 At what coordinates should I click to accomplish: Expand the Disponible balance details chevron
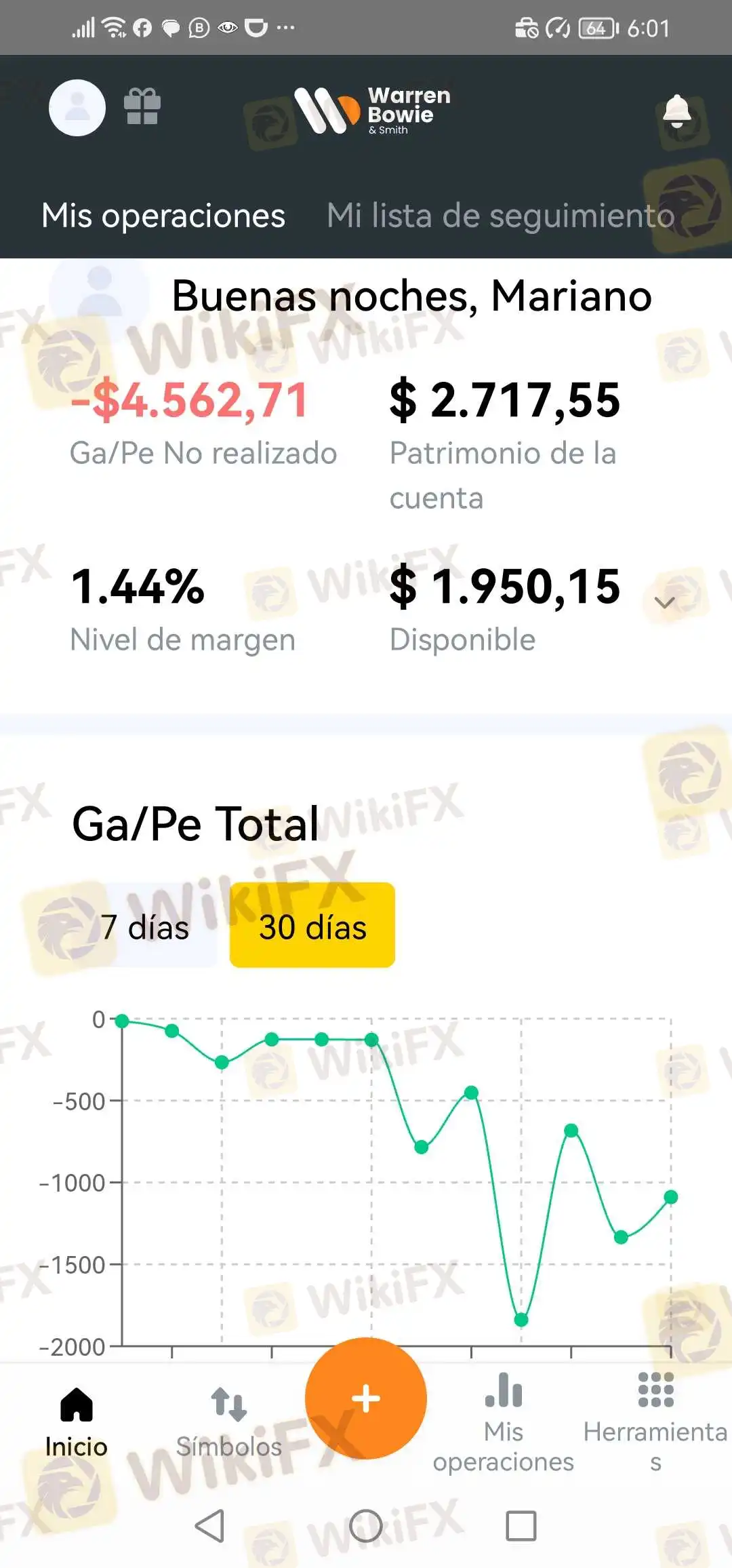pyautogui.click(x=664, y=602)
